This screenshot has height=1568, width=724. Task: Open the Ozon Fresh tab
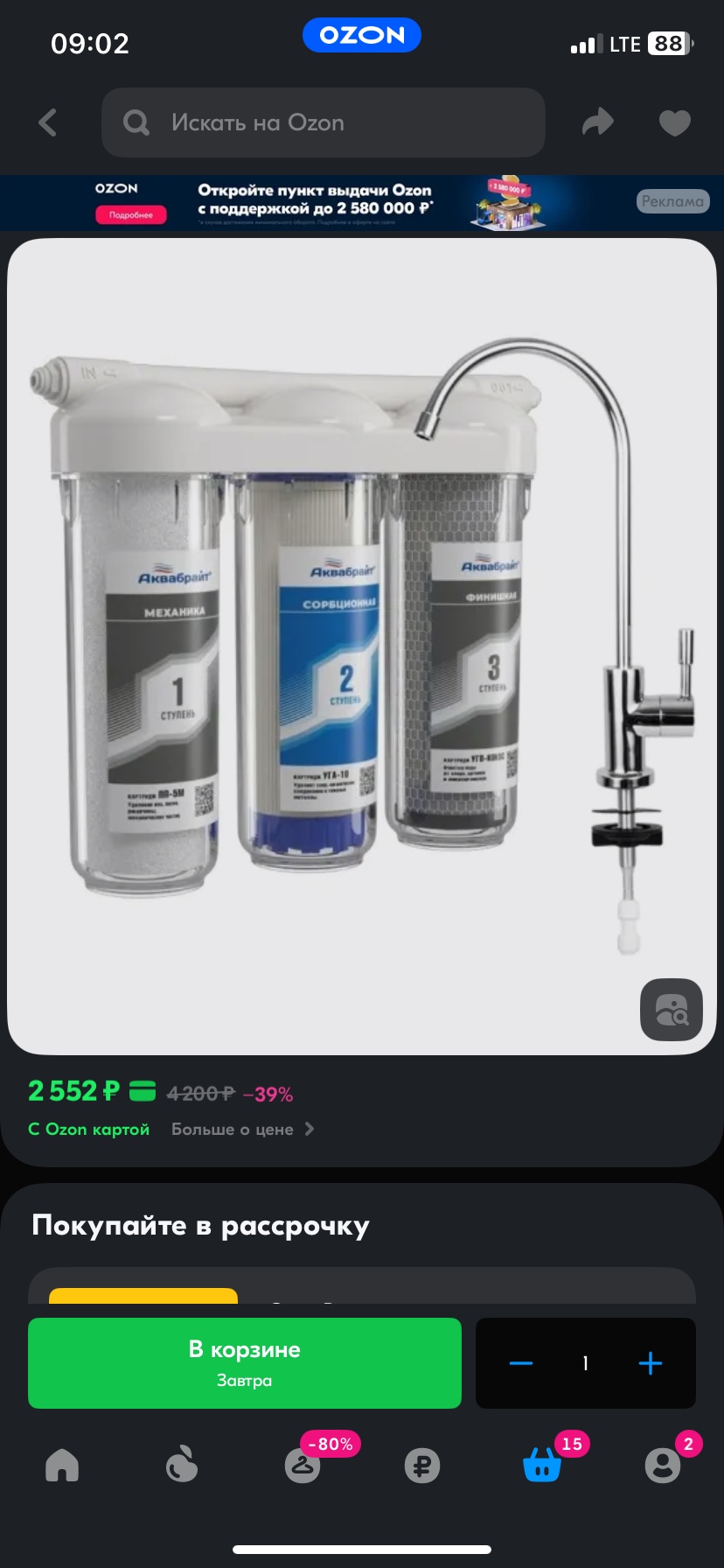(x=182, y=1465)
